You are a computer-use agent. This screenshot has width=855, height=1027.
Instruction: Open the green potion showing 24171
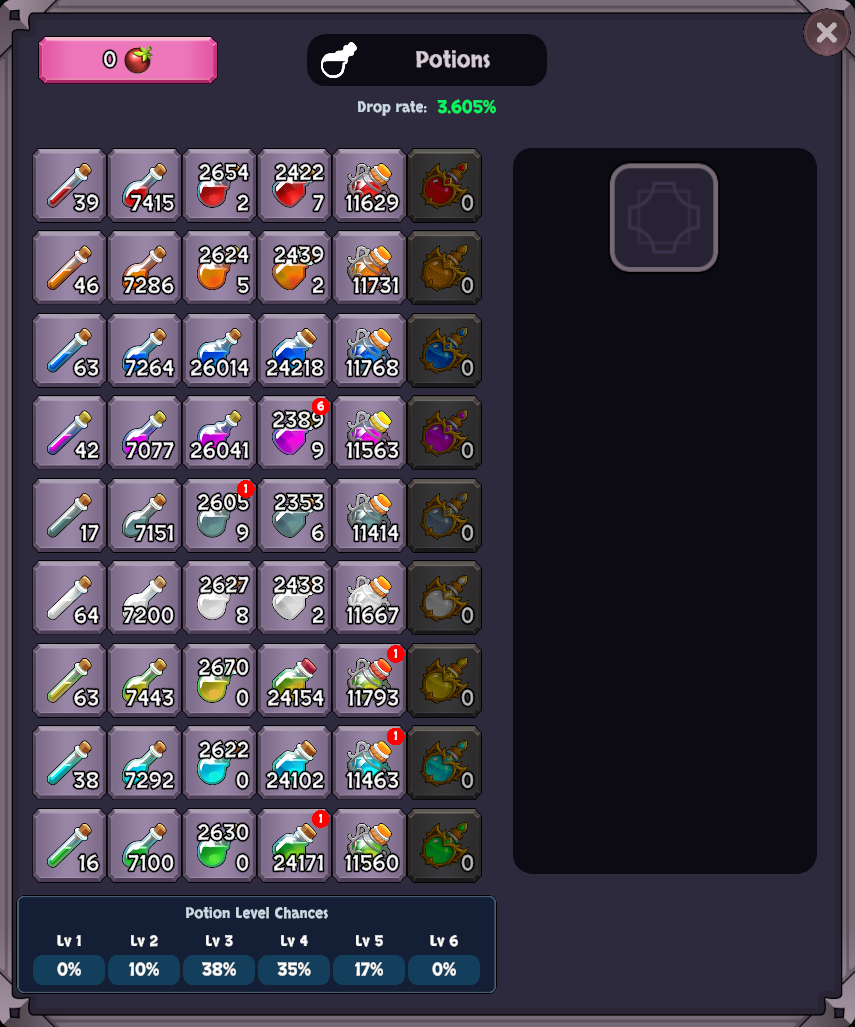click(295, 846)
